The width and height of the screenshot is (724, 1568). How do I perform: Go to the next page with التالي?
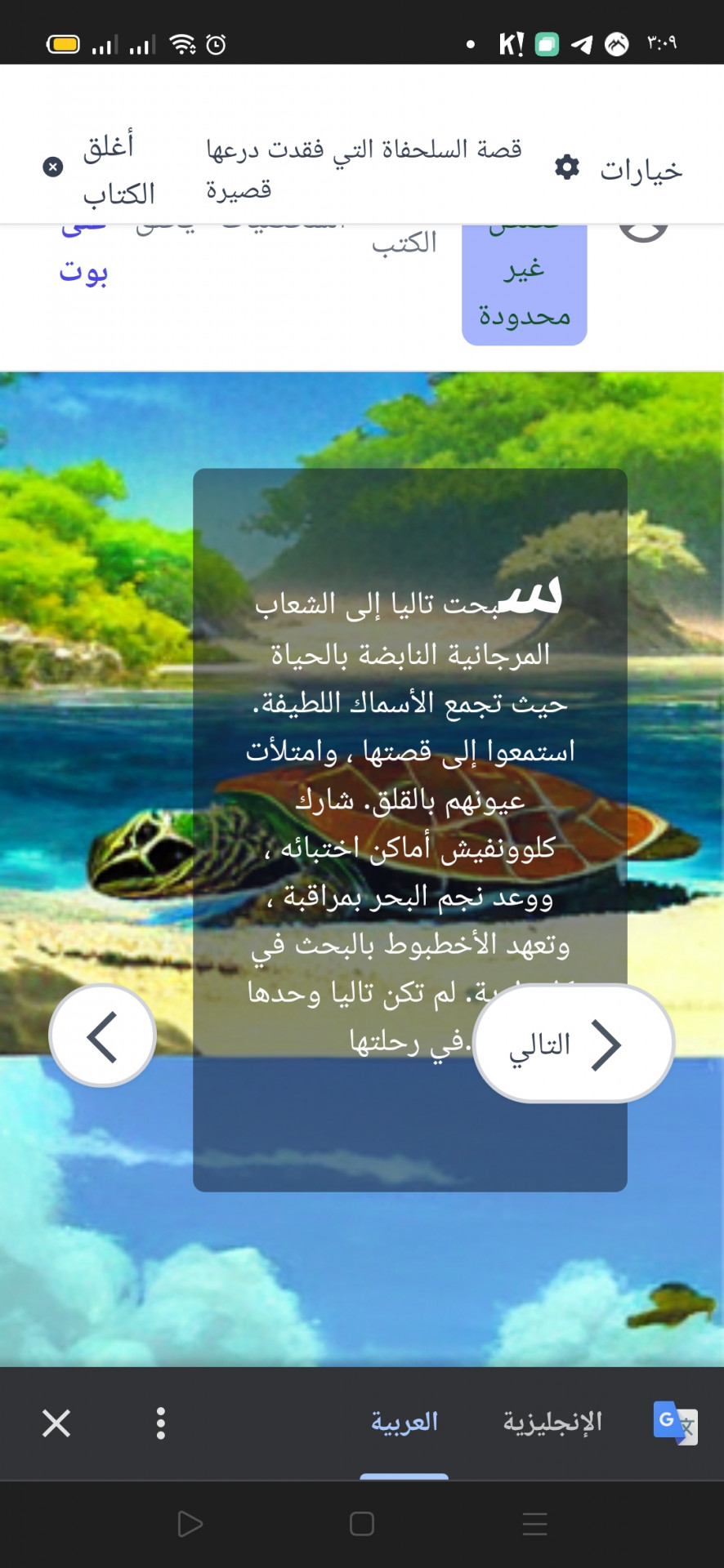(x=573, y=1044)
